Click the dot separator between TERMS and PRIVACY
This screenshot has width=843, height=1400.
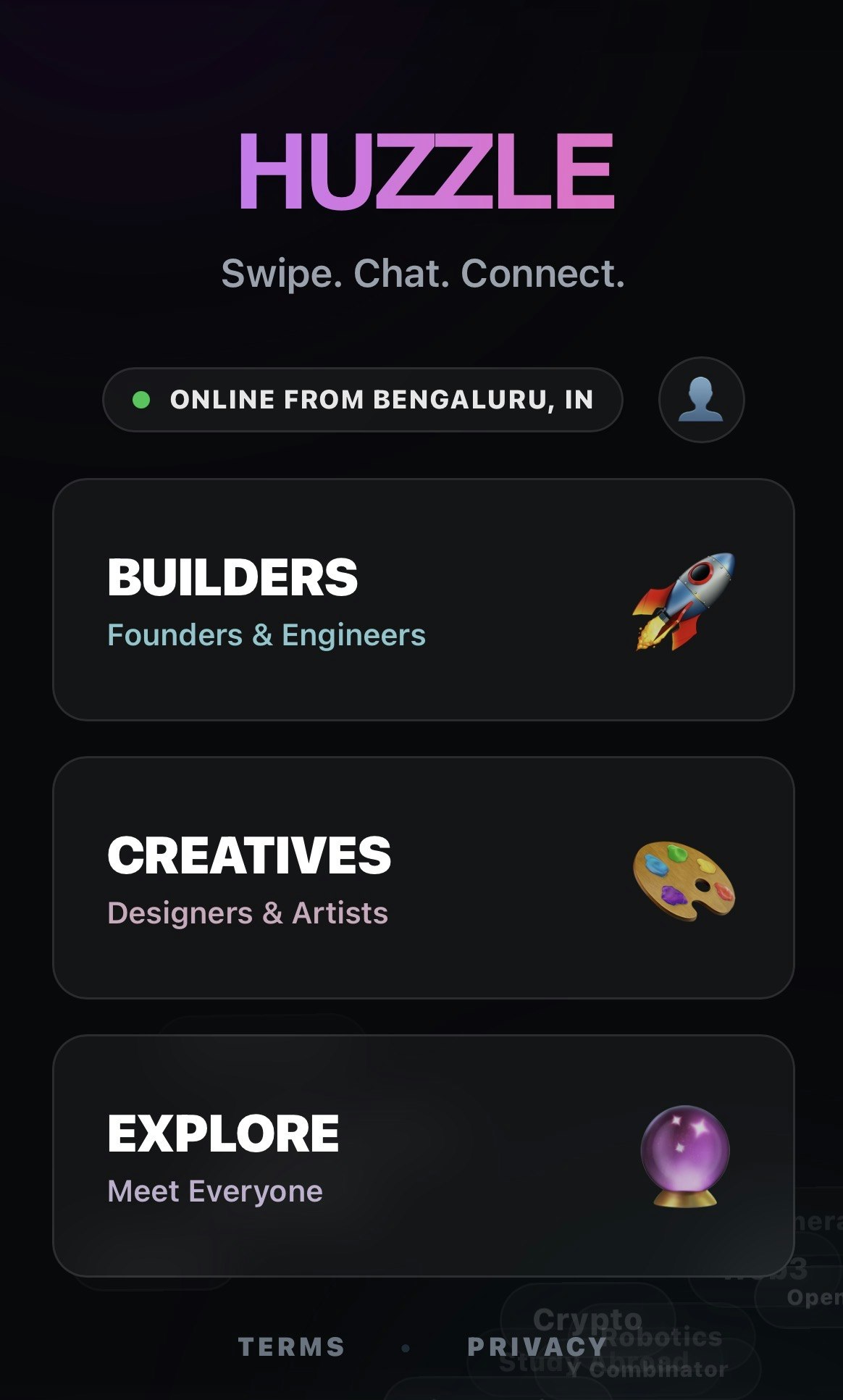tap(406, 1346)
